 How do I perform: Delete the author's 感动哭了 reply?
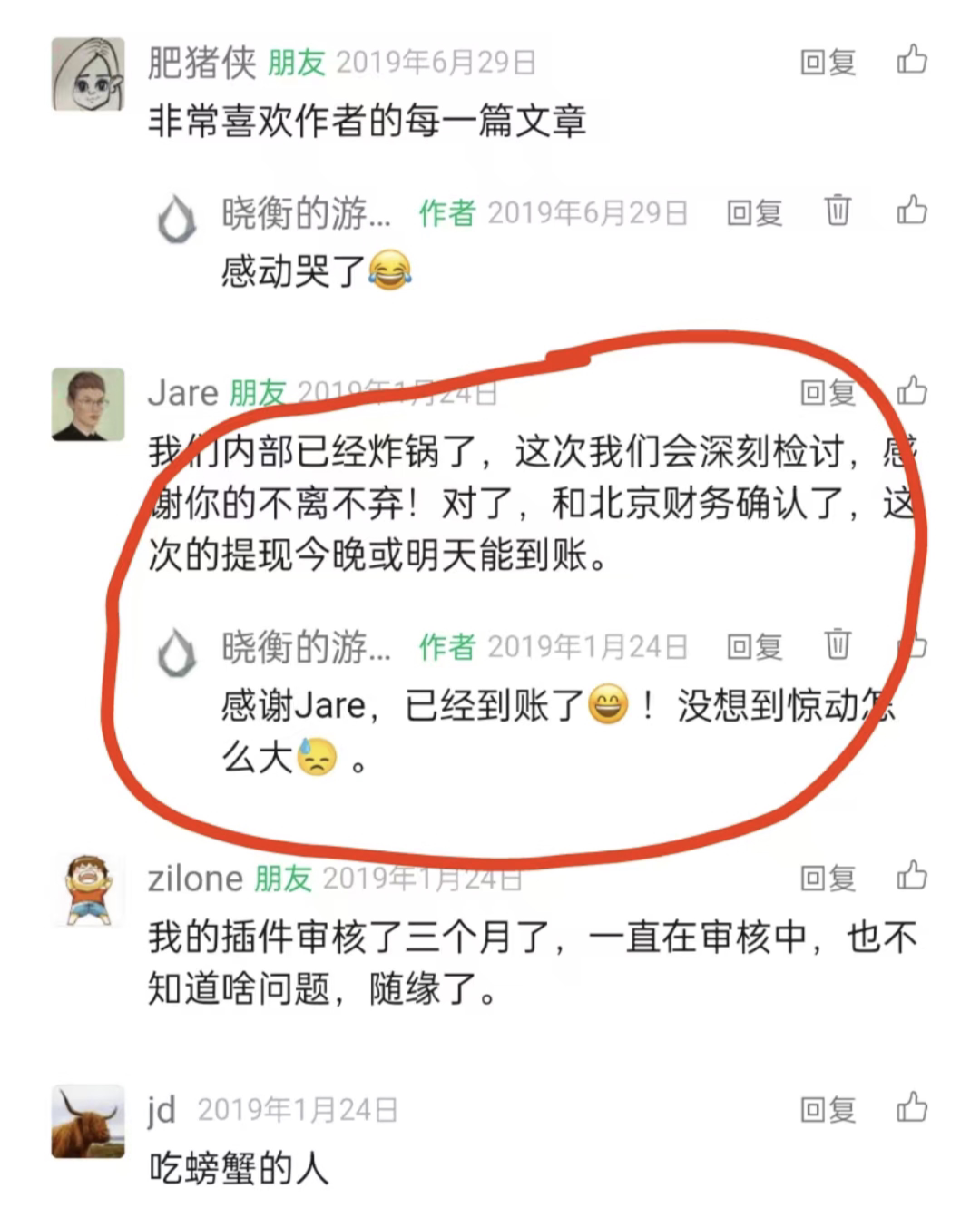pyautogui.click(x=837, y=211)
